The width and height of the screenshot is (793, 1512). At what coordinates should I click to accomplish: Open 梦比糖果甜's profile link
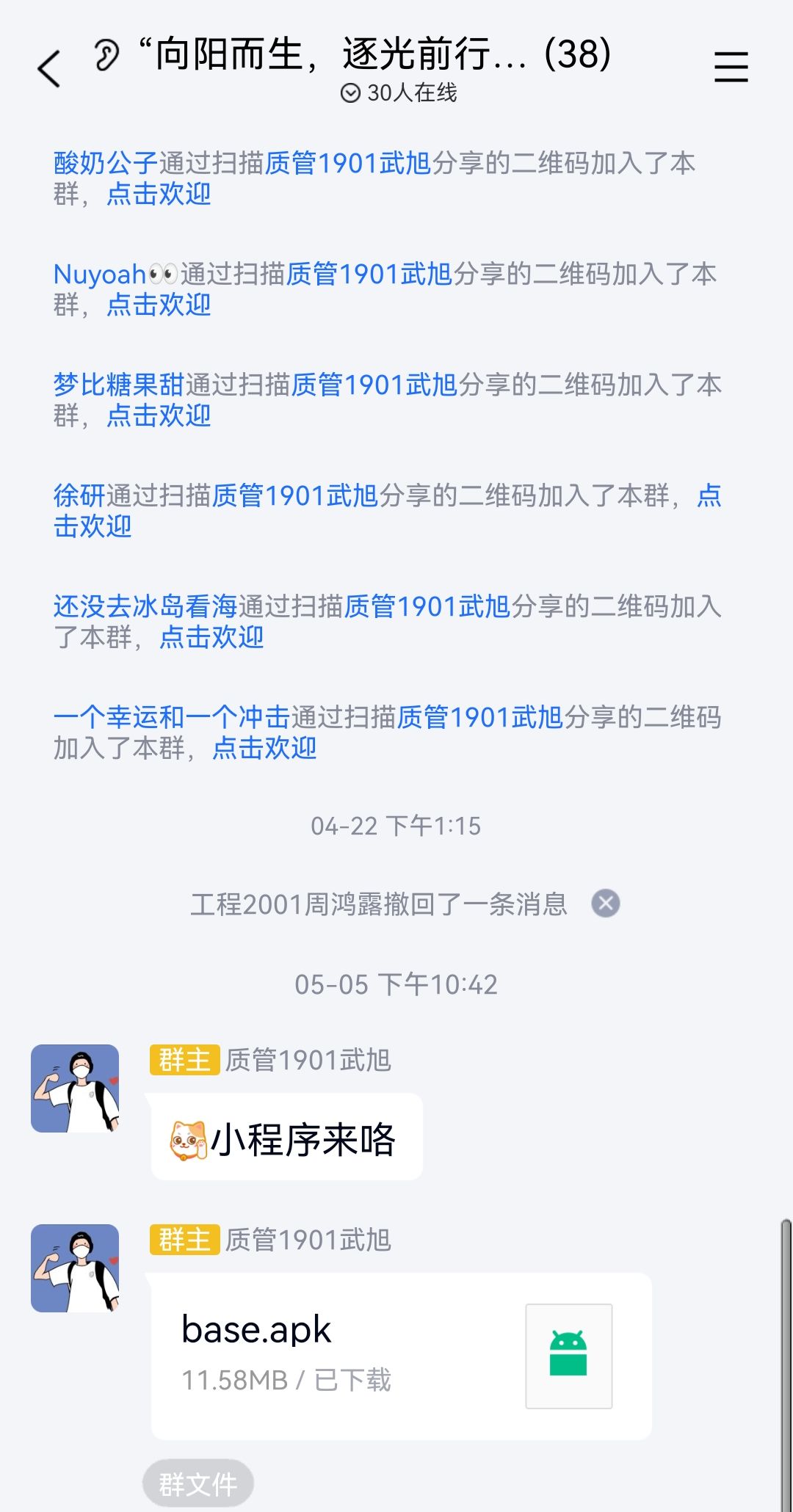pos(118,385)
